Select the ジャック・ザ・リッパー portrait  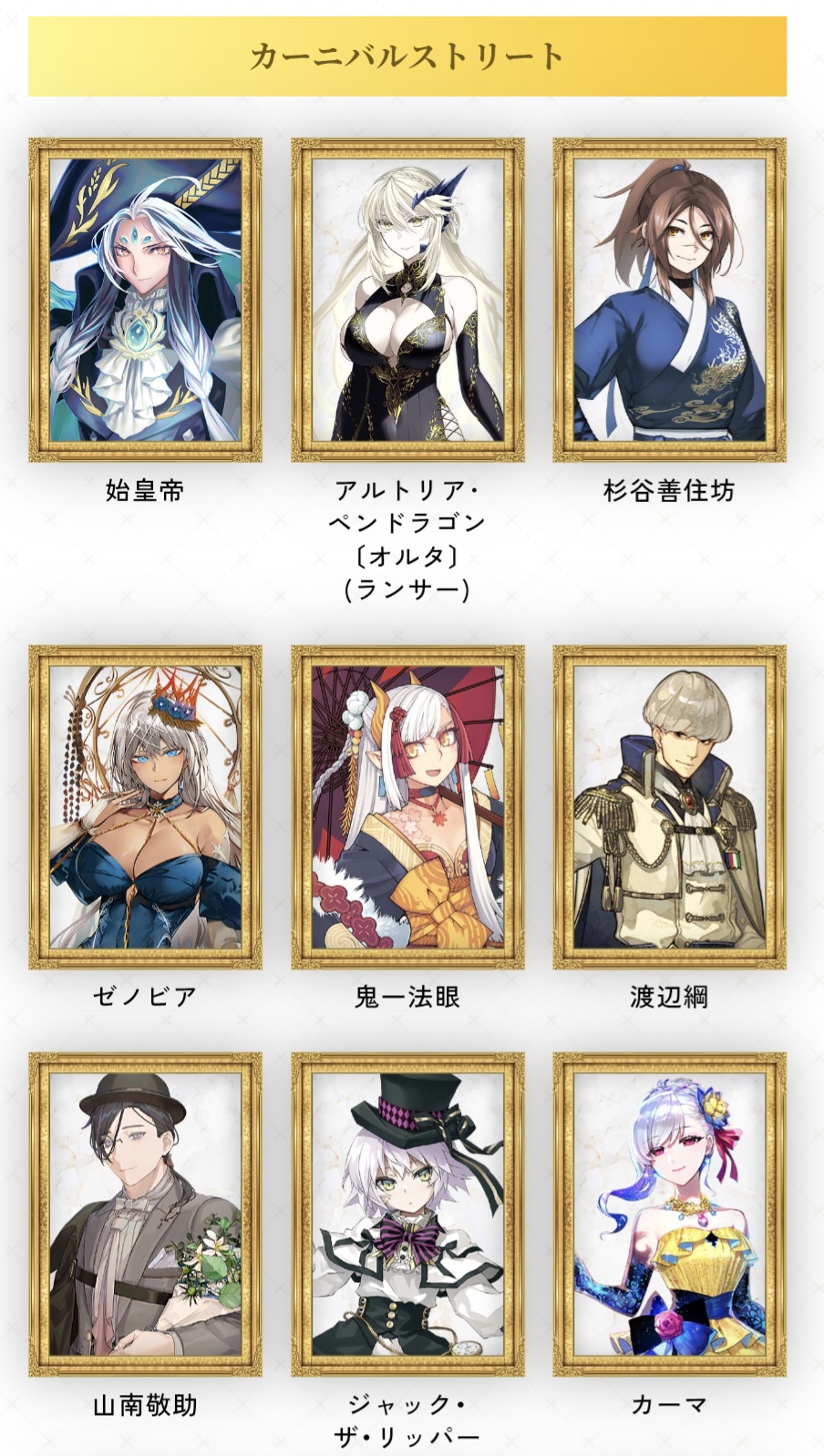pyautogui.click(x=407, y=1214)
